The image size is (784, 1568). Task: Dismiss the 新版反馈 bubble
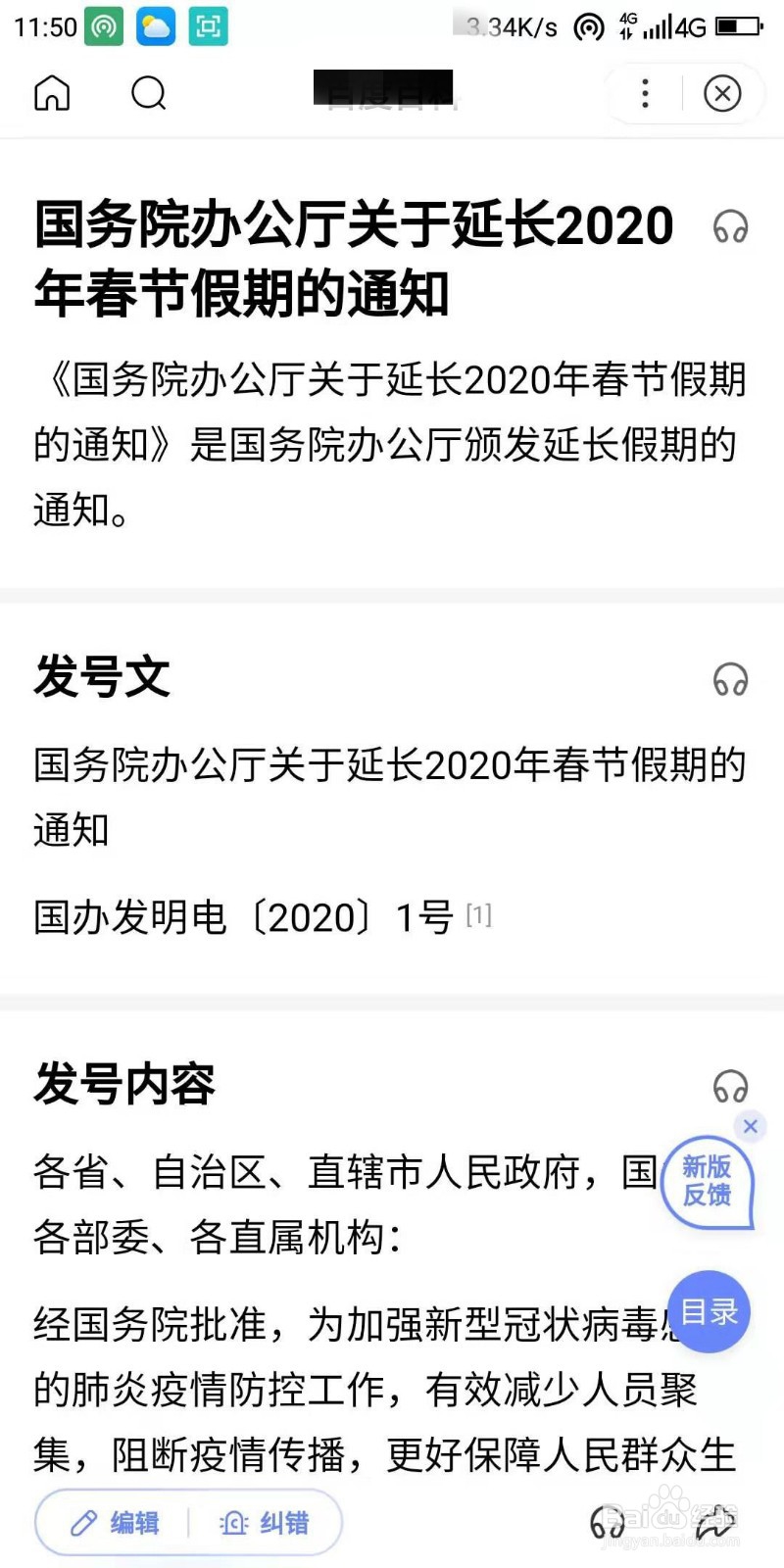[x=751, y=1127]
